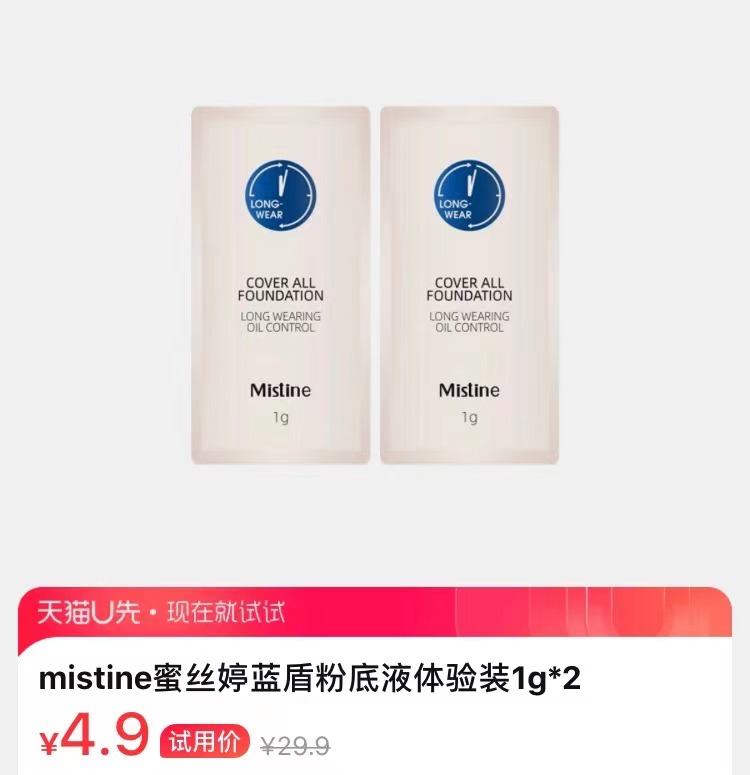The height and width of the screenshot is (775, 750).
Task: Open the Mistine foundation sample product image
Action: (375, 285)
